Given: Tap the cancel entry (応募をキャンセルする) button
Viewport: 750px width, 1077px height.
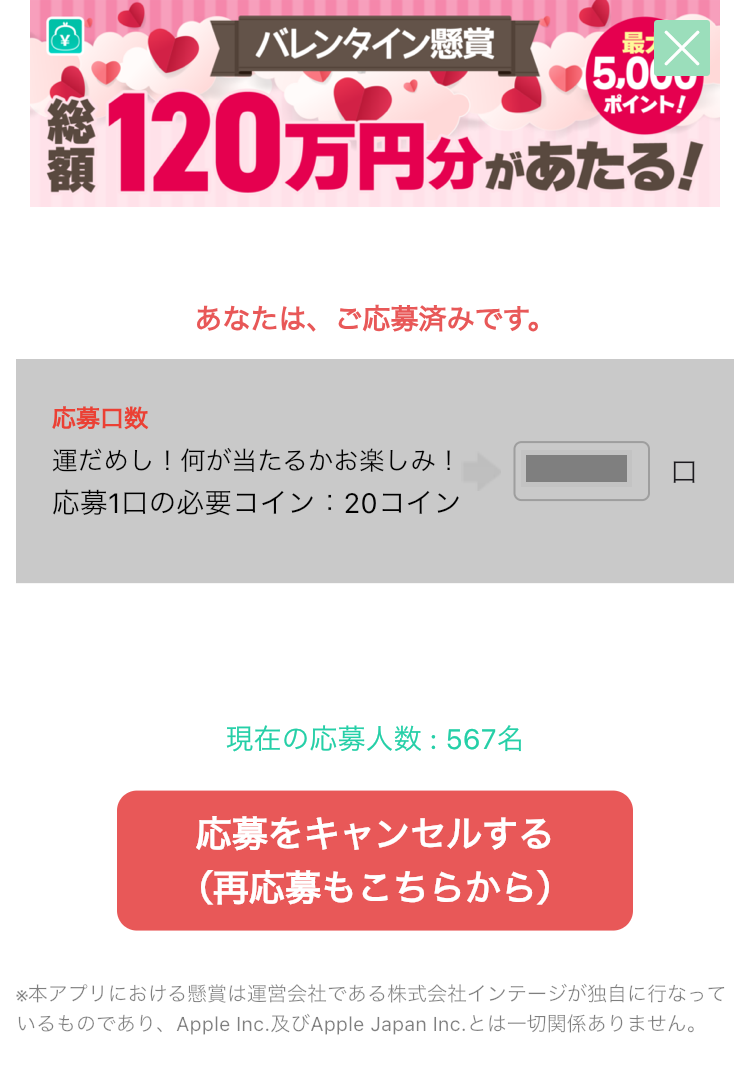Looking at the screenshot, I should click(374, 860).
